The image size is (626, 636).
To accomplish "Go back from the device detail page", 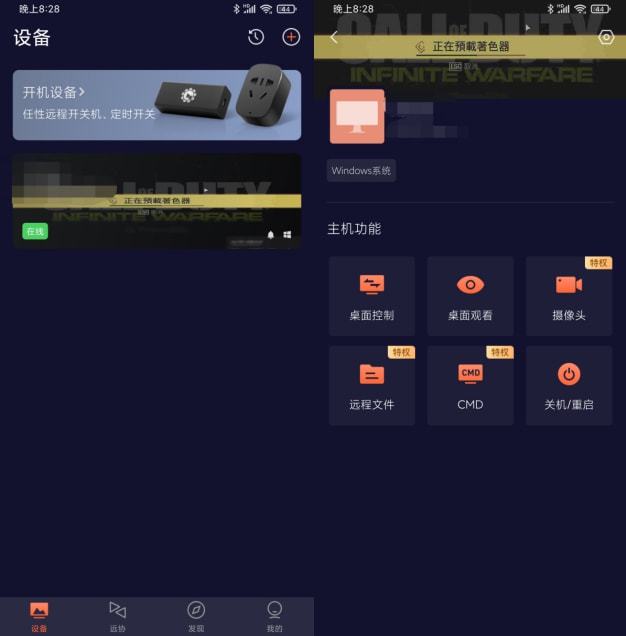I will tap(334, 37).
